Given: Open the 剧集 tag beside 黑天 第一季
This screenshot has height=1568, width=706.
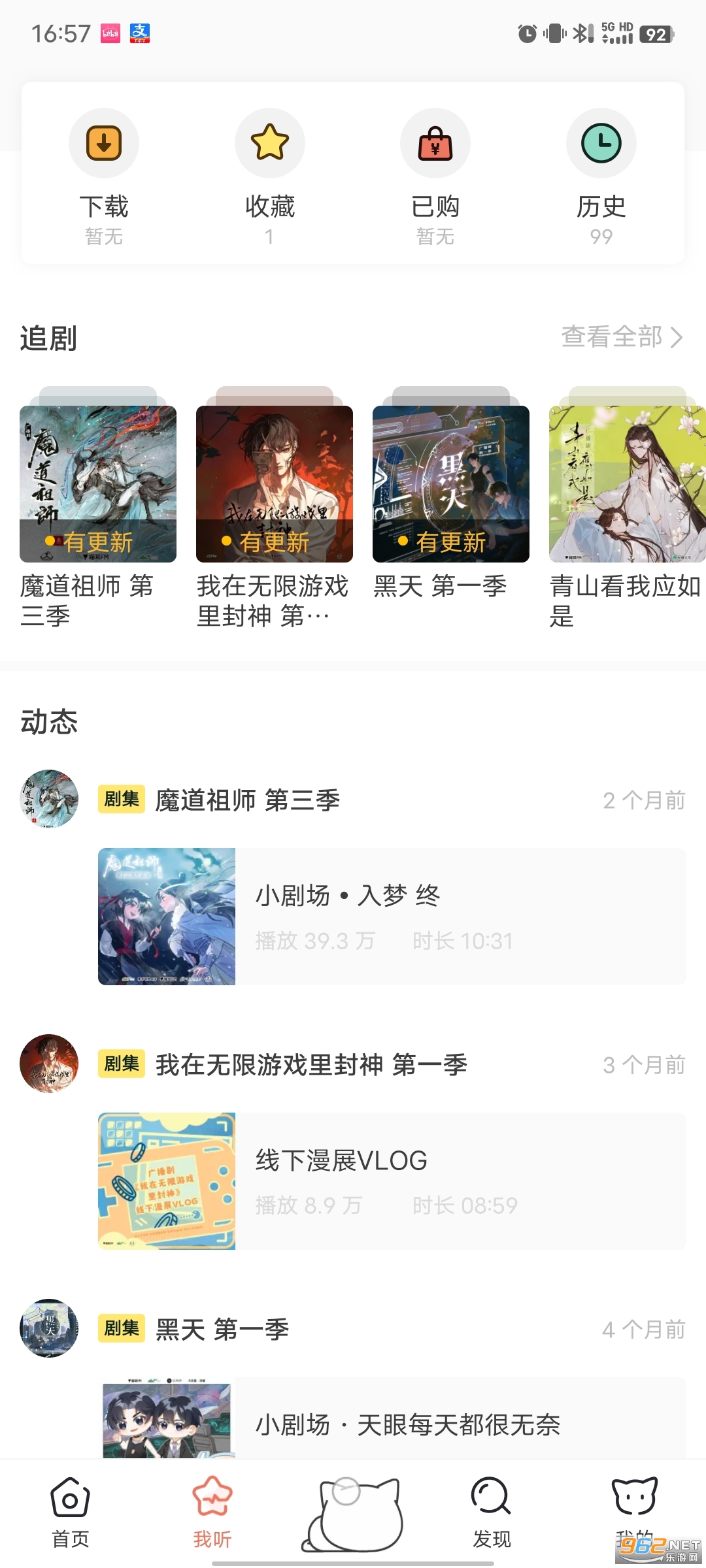Looking at the screenshot, I should point(120,1331).
